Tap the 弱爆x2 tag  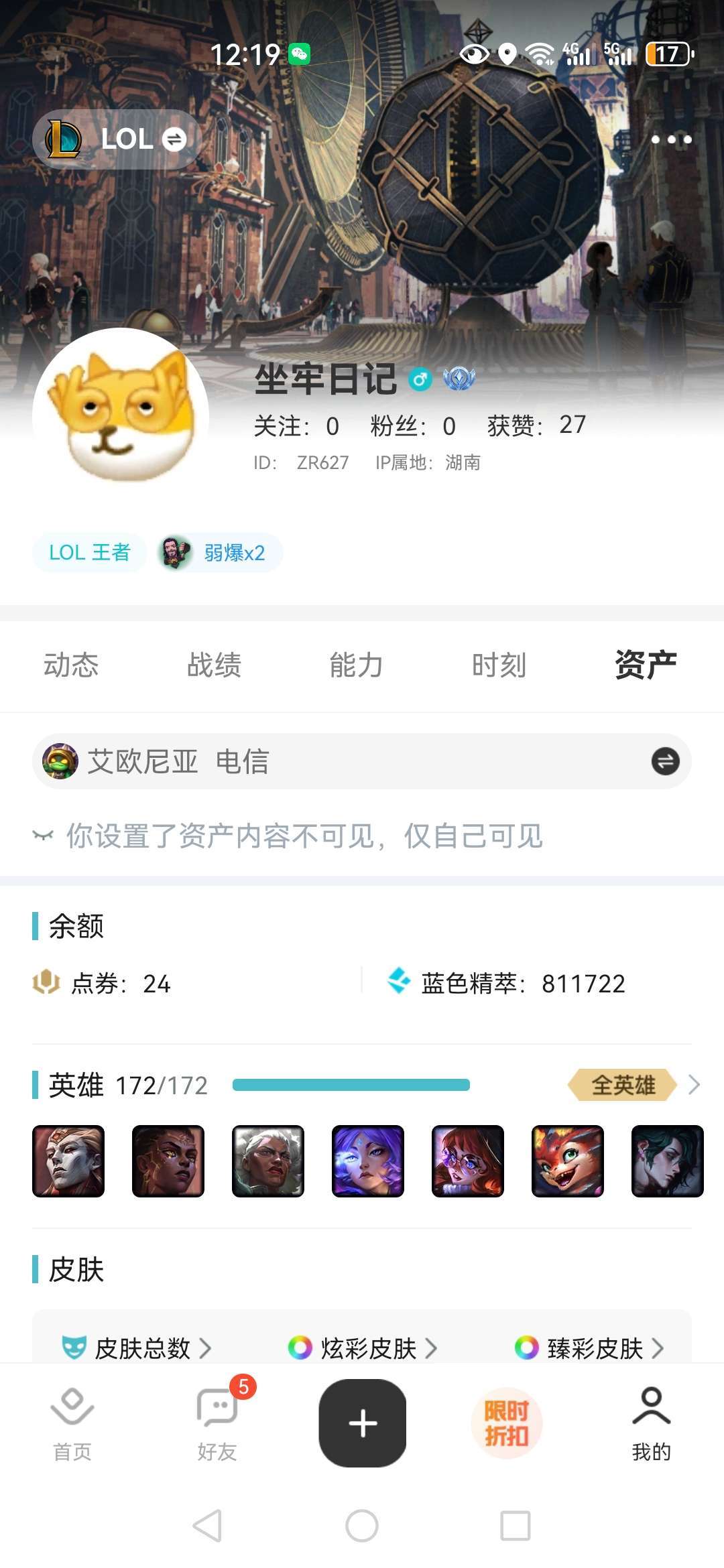(221, 553)
